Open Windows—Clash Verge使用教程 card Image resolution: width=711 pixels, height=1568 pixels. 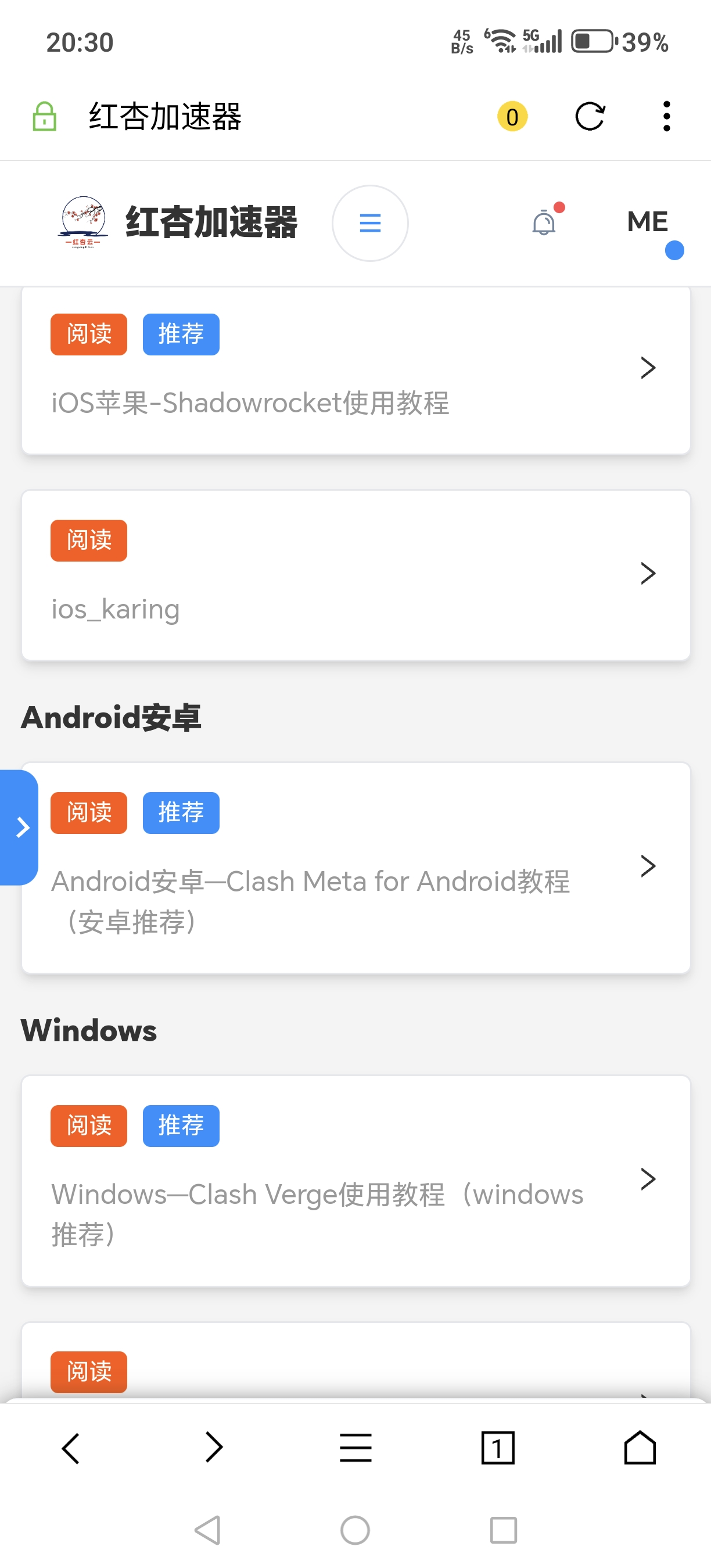pos(355,1180)
